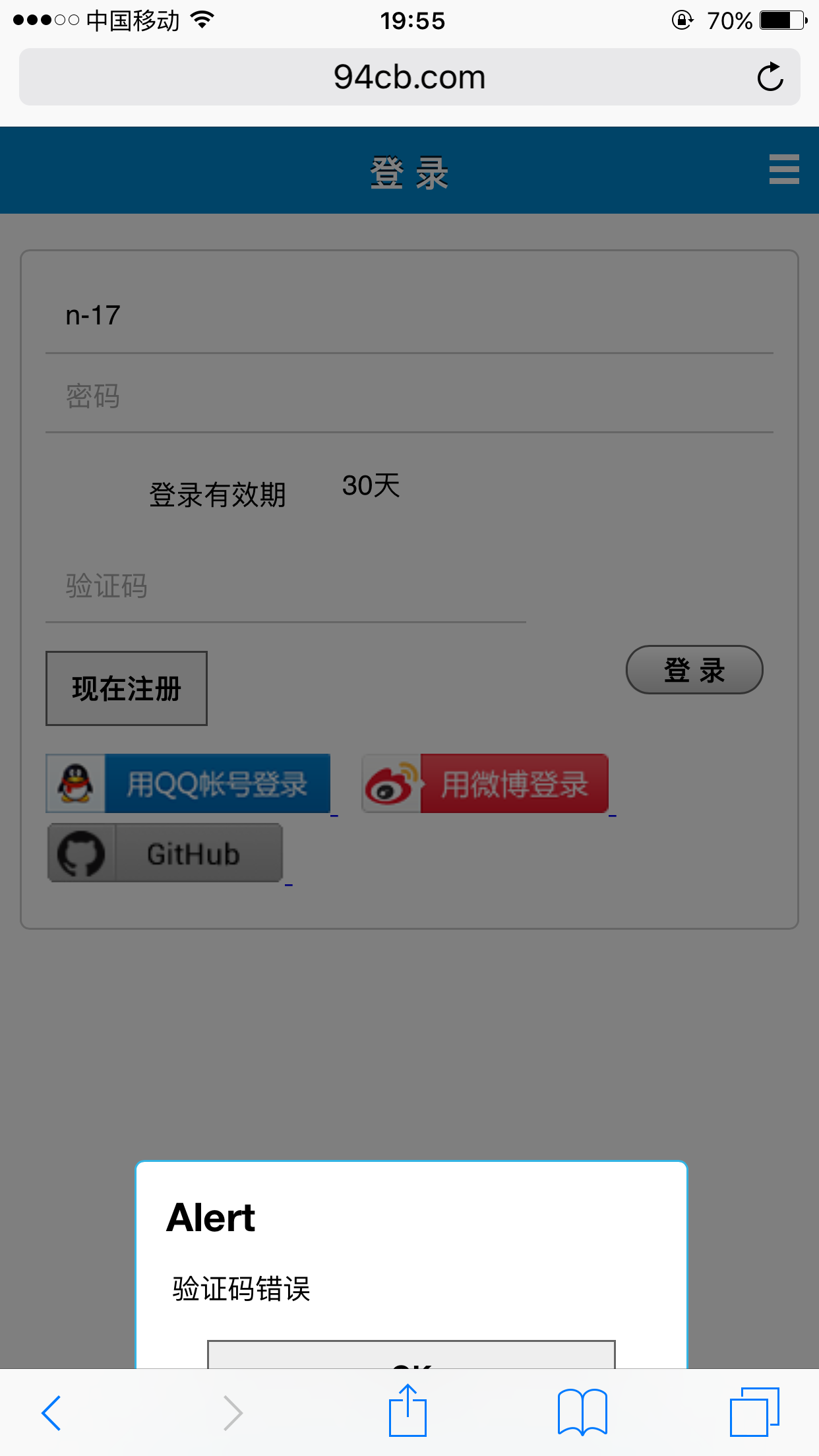The width and height of the screenshot is (819, 1456).
Task: Tap the username field containing n-17
Action: [x=409, y=316]
